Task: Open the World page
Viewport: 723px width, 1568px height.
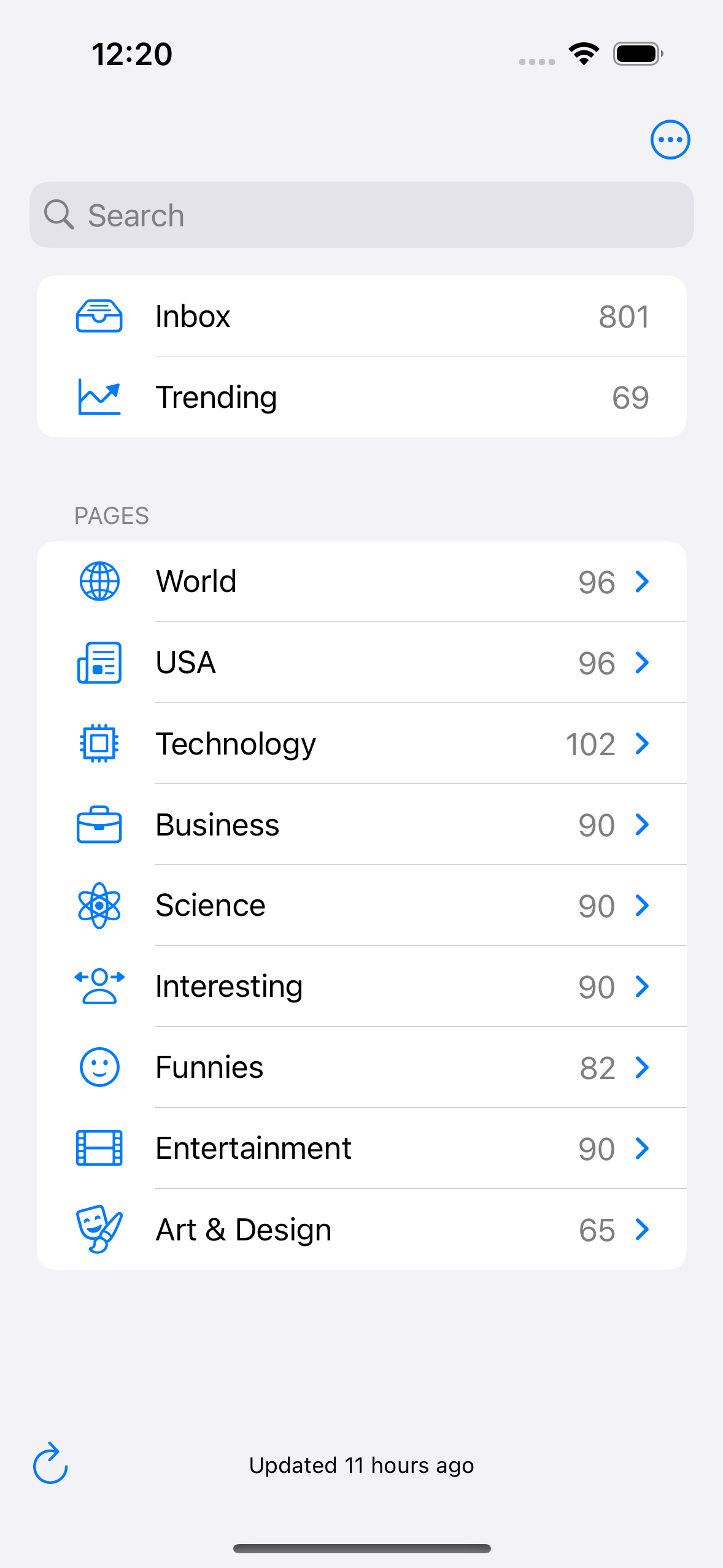Action: (361, 582)
